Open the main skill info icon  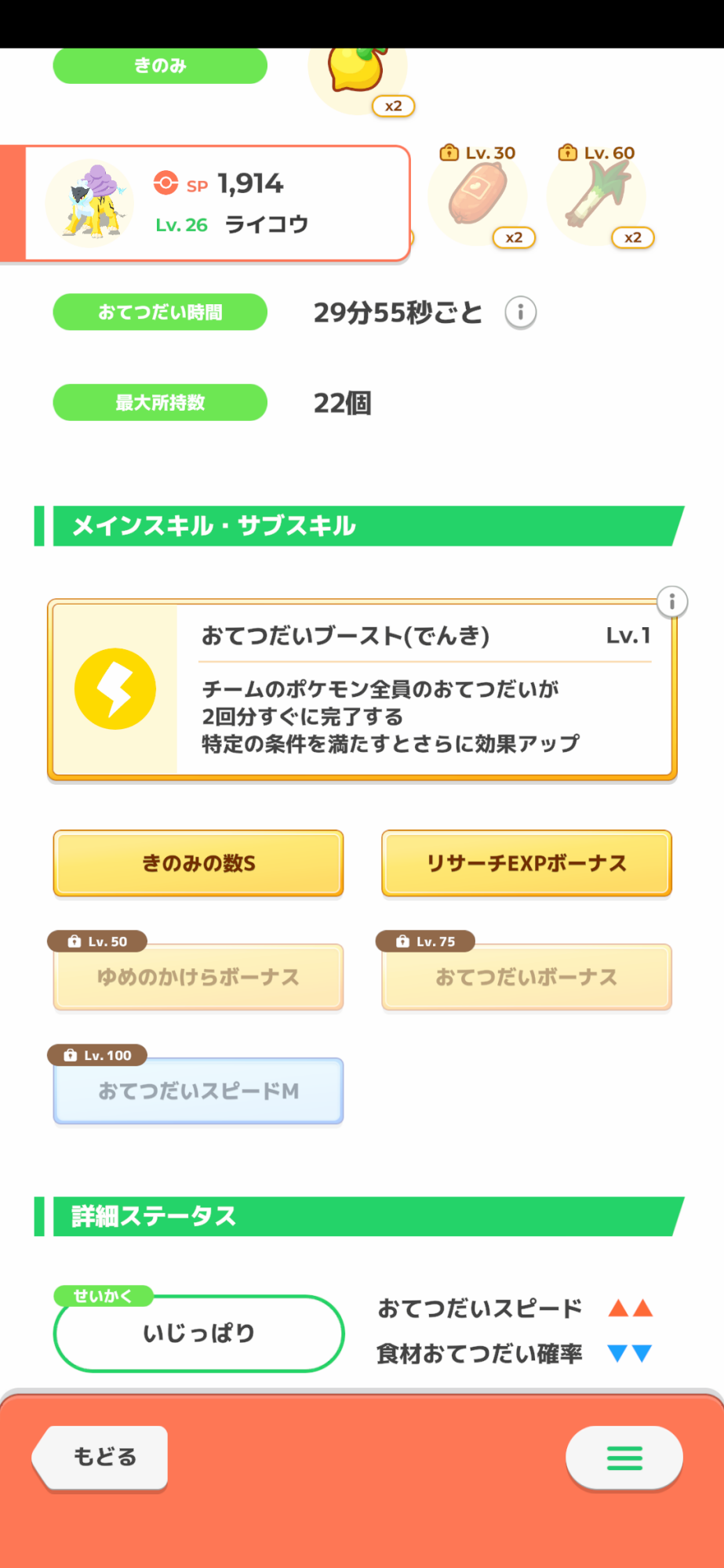[671, 602]
